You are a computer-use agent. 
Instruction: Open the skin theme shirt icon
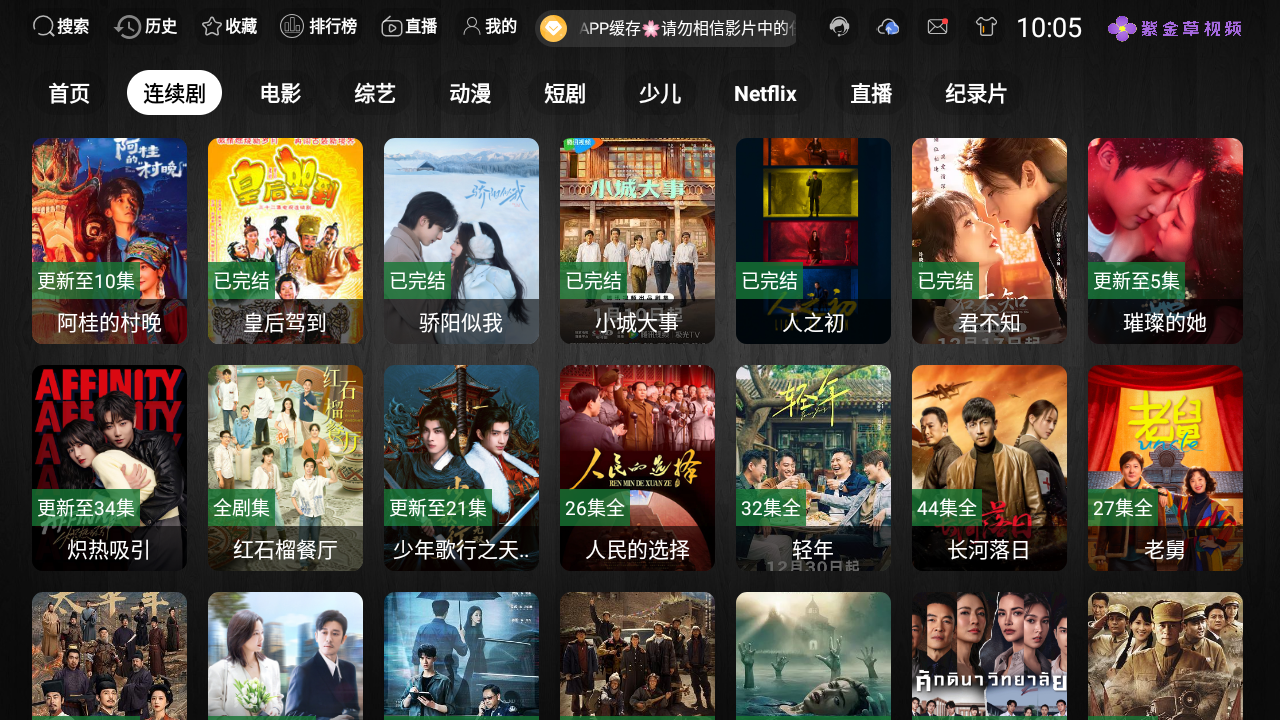987,27
